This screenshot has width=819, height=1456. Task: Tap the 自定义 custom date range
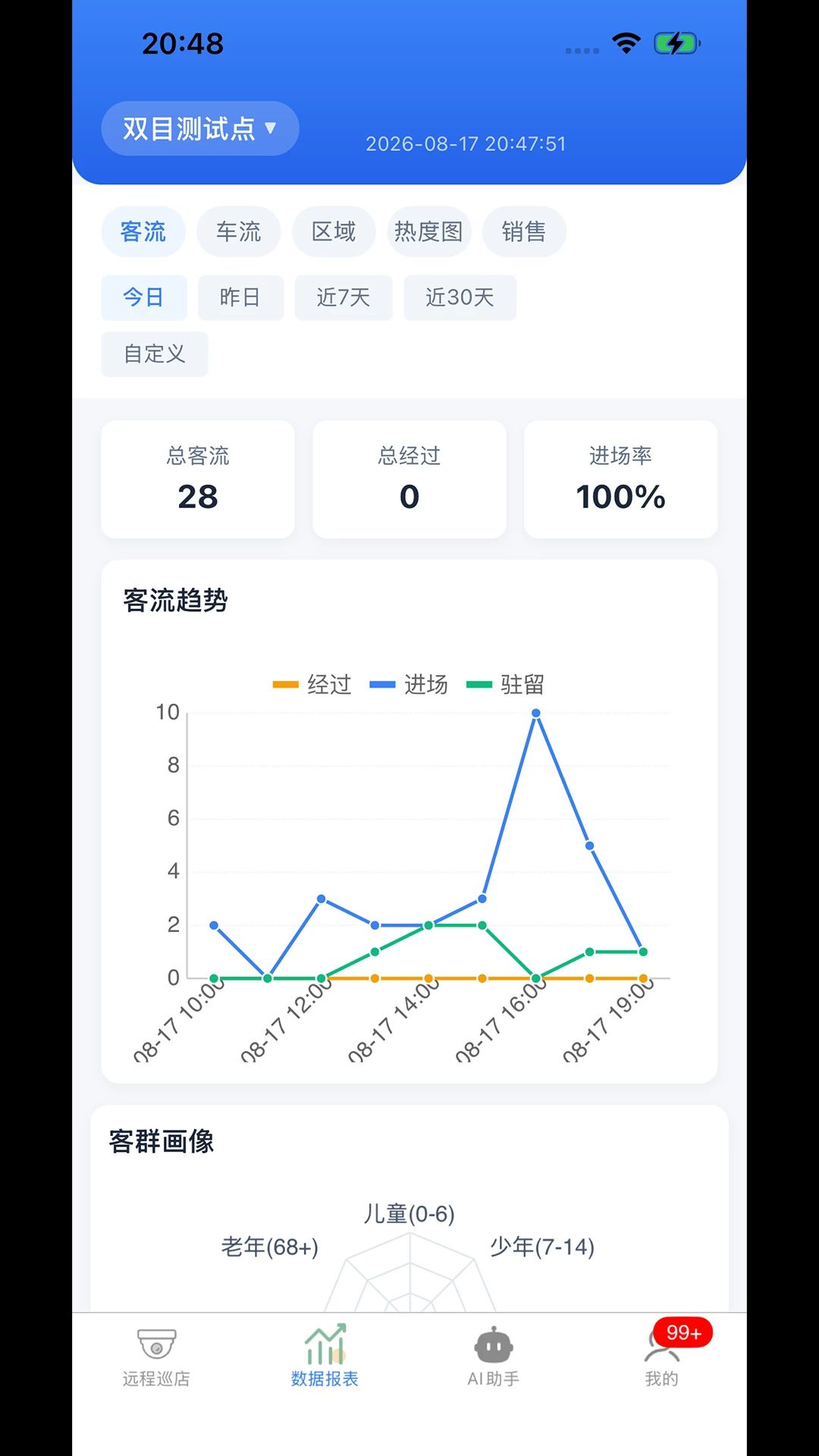(x=155, y=354)
